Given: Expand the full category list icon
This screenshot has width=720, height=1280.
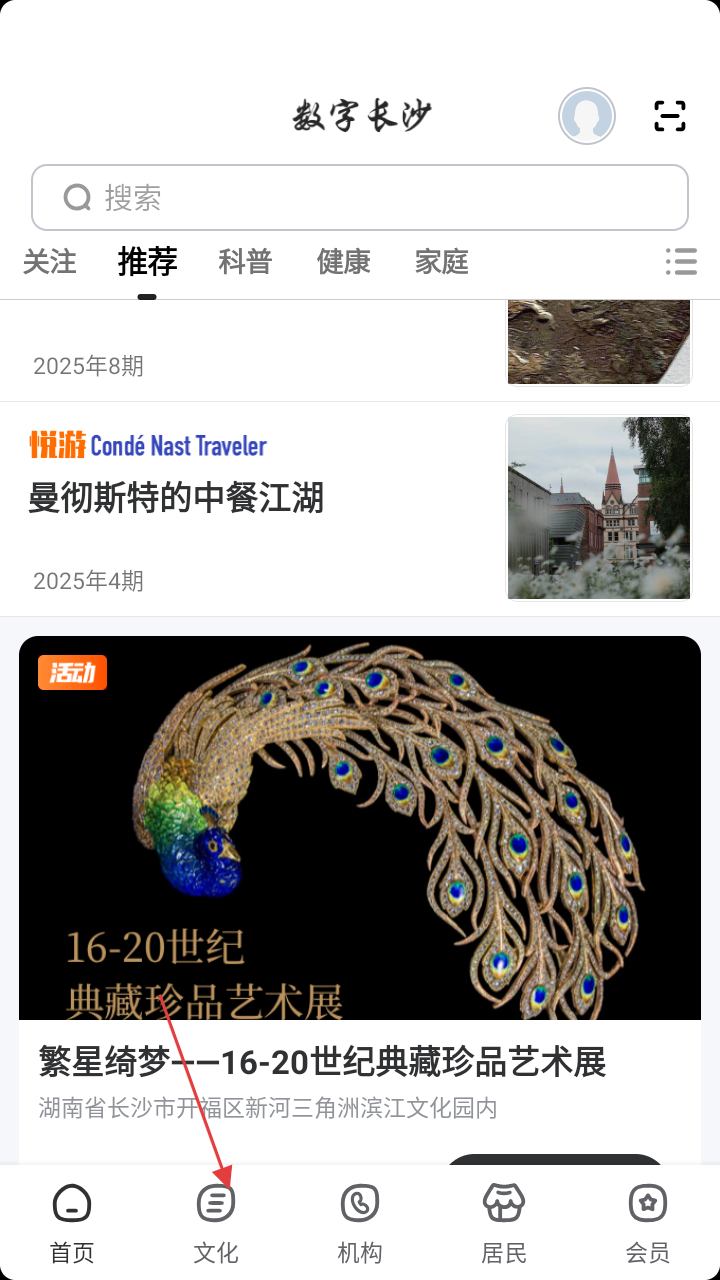Looking at the screenshot, I should (x=681, y=262).
